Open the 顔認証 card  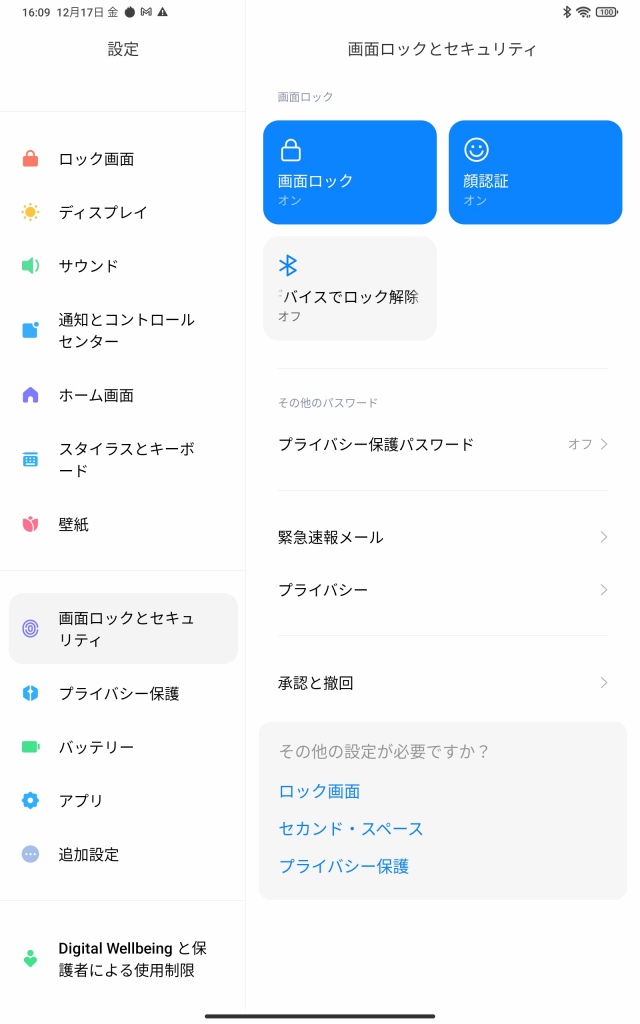click(535, 172)
